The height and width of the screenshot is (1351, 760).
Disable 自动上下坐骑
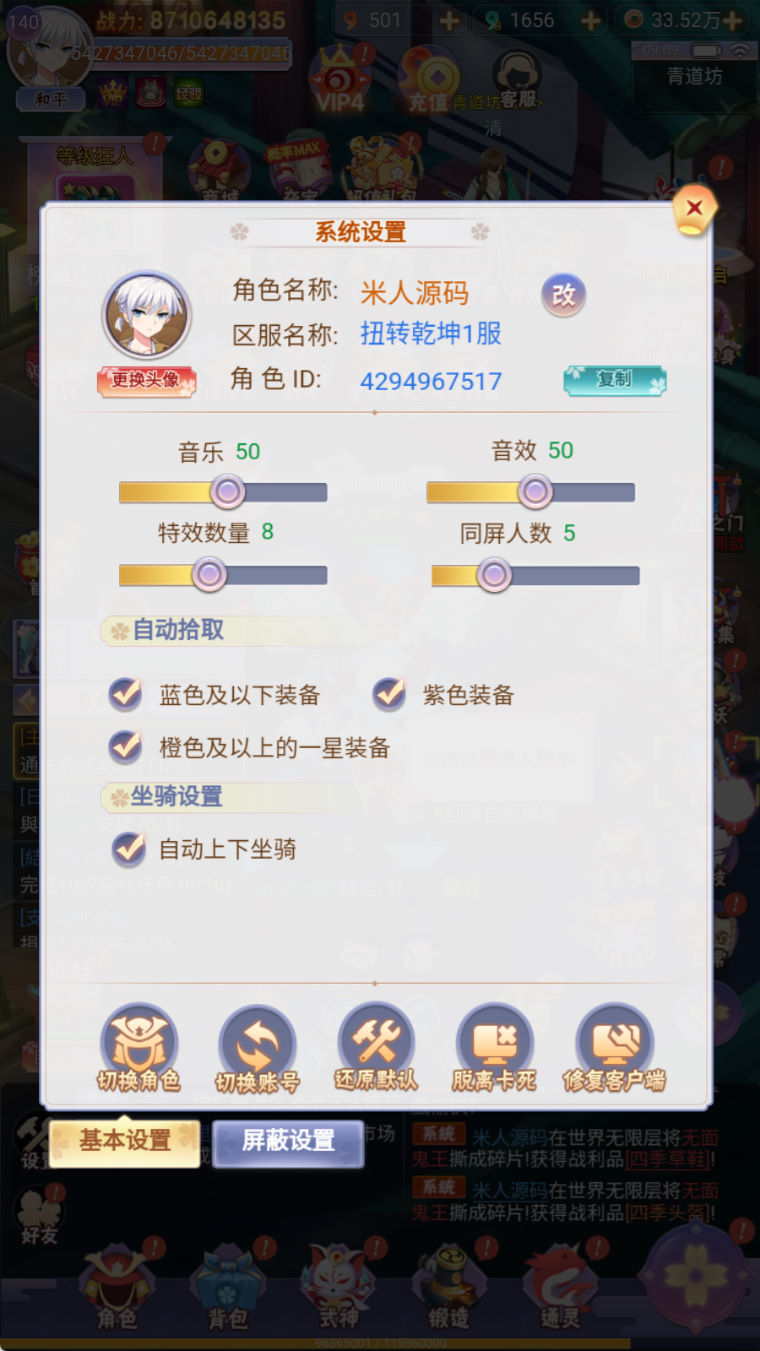click(129, 849)
